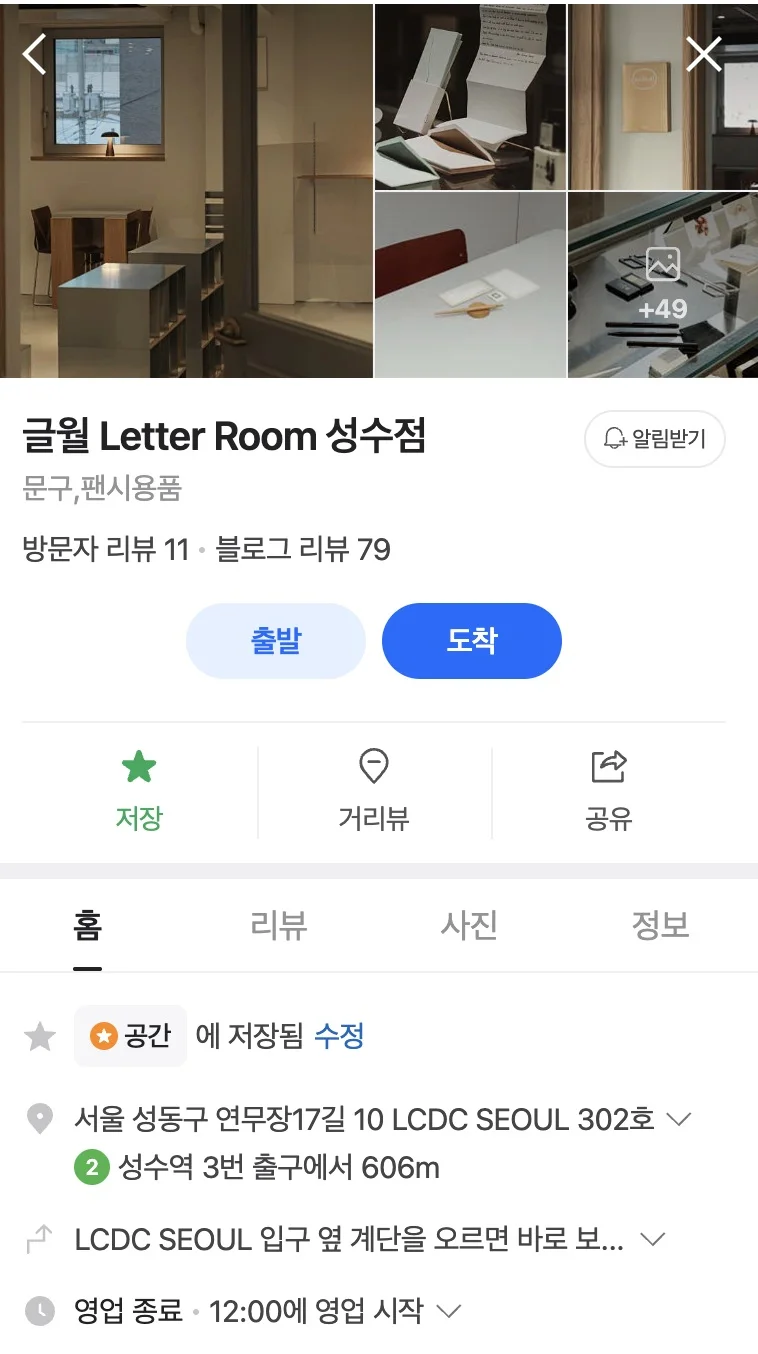Toggle the 저장 saved star
The width and height of the screenshot is (758, 1354).
pos(139,791)
